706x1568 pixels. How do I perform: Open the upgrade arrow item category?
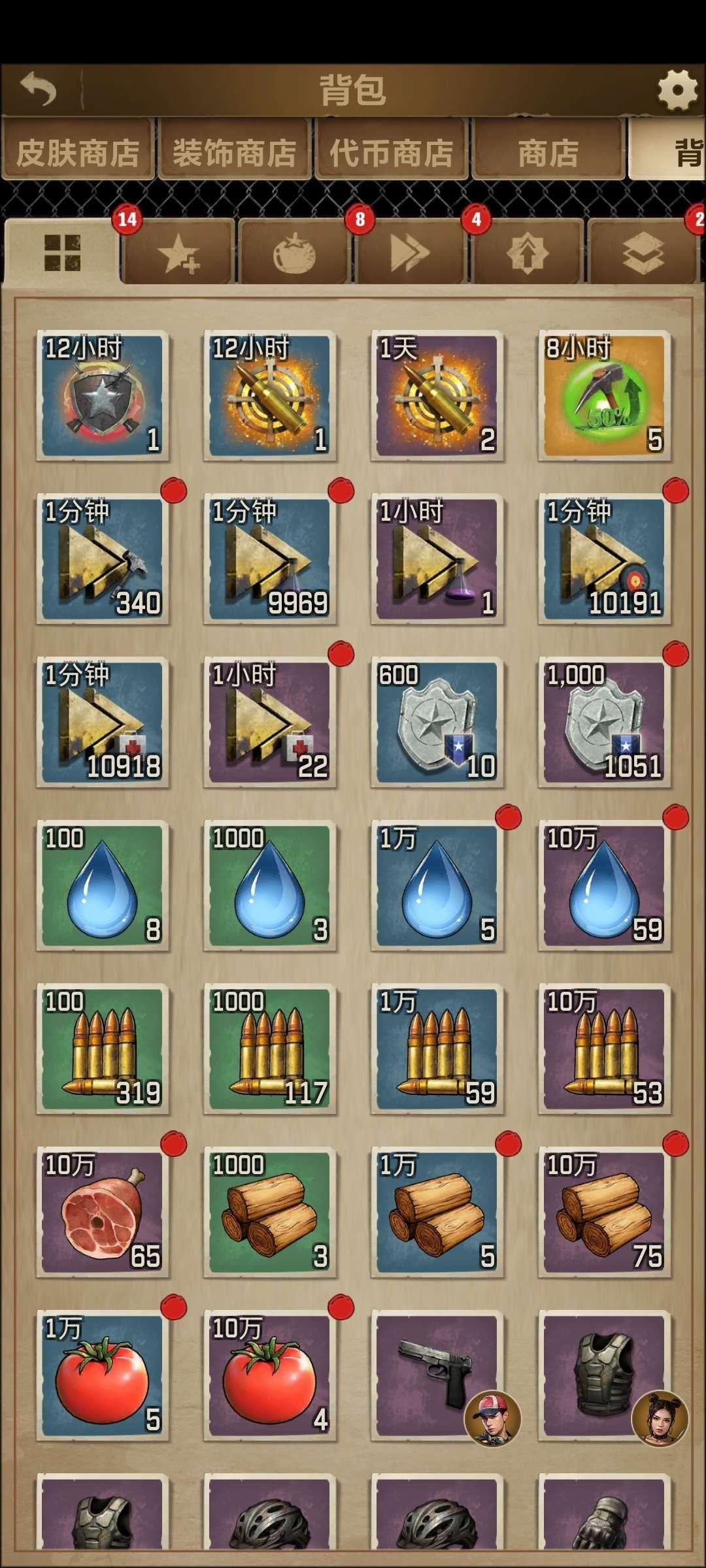click(x=527, y=254)
